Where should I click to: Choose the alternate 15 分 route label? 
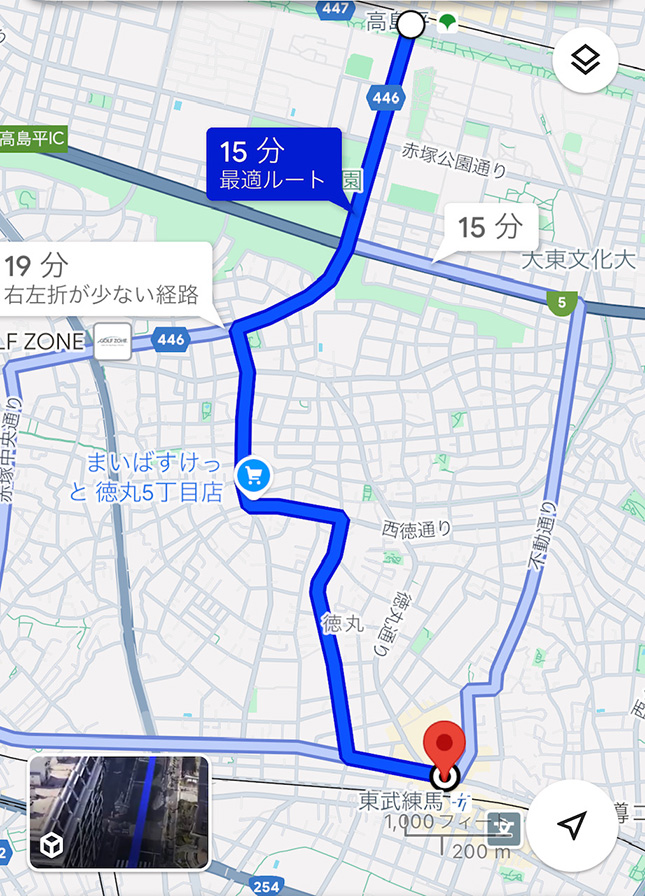[490, 228]
